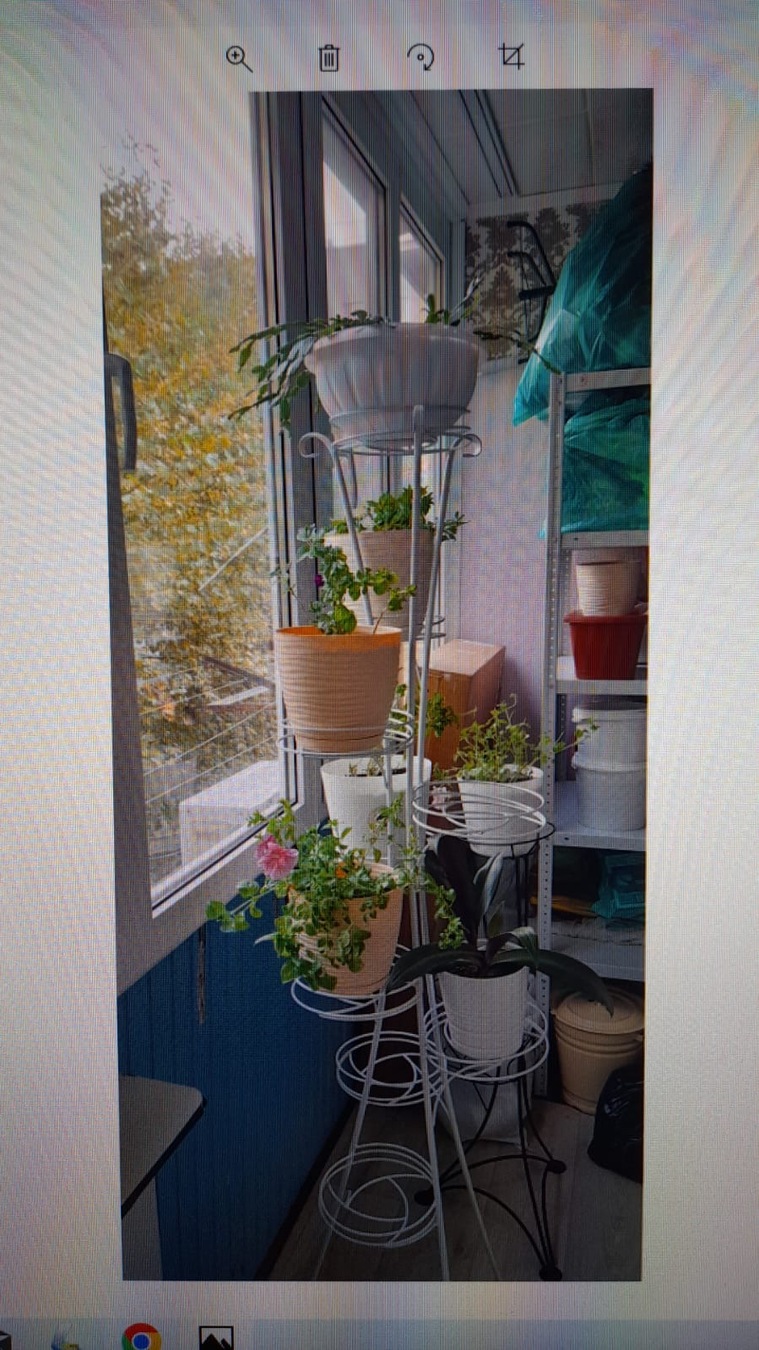The height and width of the screenshot is (1350, 759).
Task: Open the crop tool
Action: [511, 56]
